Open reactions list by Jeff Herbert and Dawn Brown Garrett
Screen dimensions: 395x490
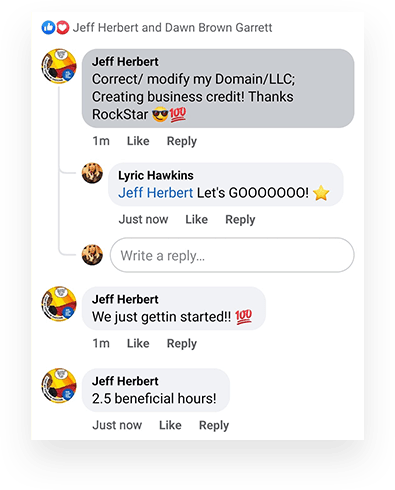(x=157, y=28)
